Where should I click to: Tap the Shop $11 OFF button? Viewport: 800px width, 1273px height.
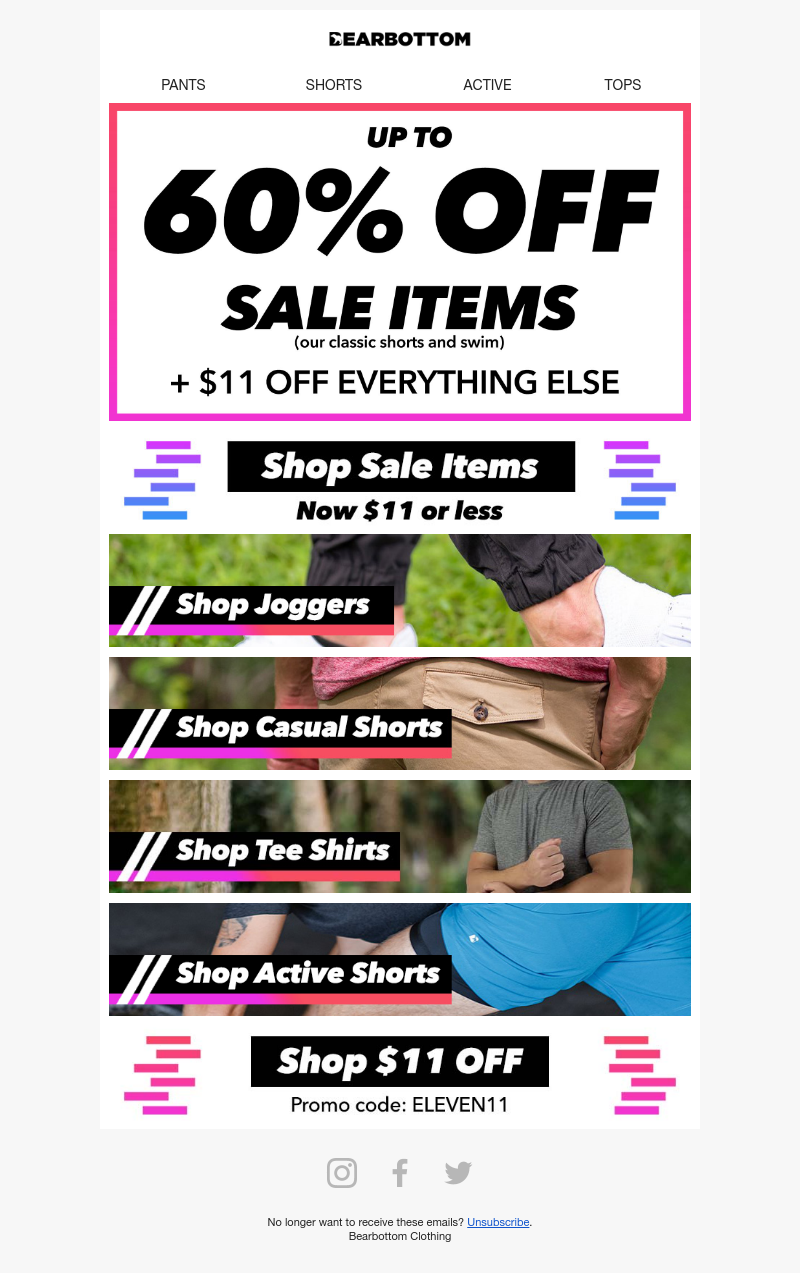pos(400,1061)
